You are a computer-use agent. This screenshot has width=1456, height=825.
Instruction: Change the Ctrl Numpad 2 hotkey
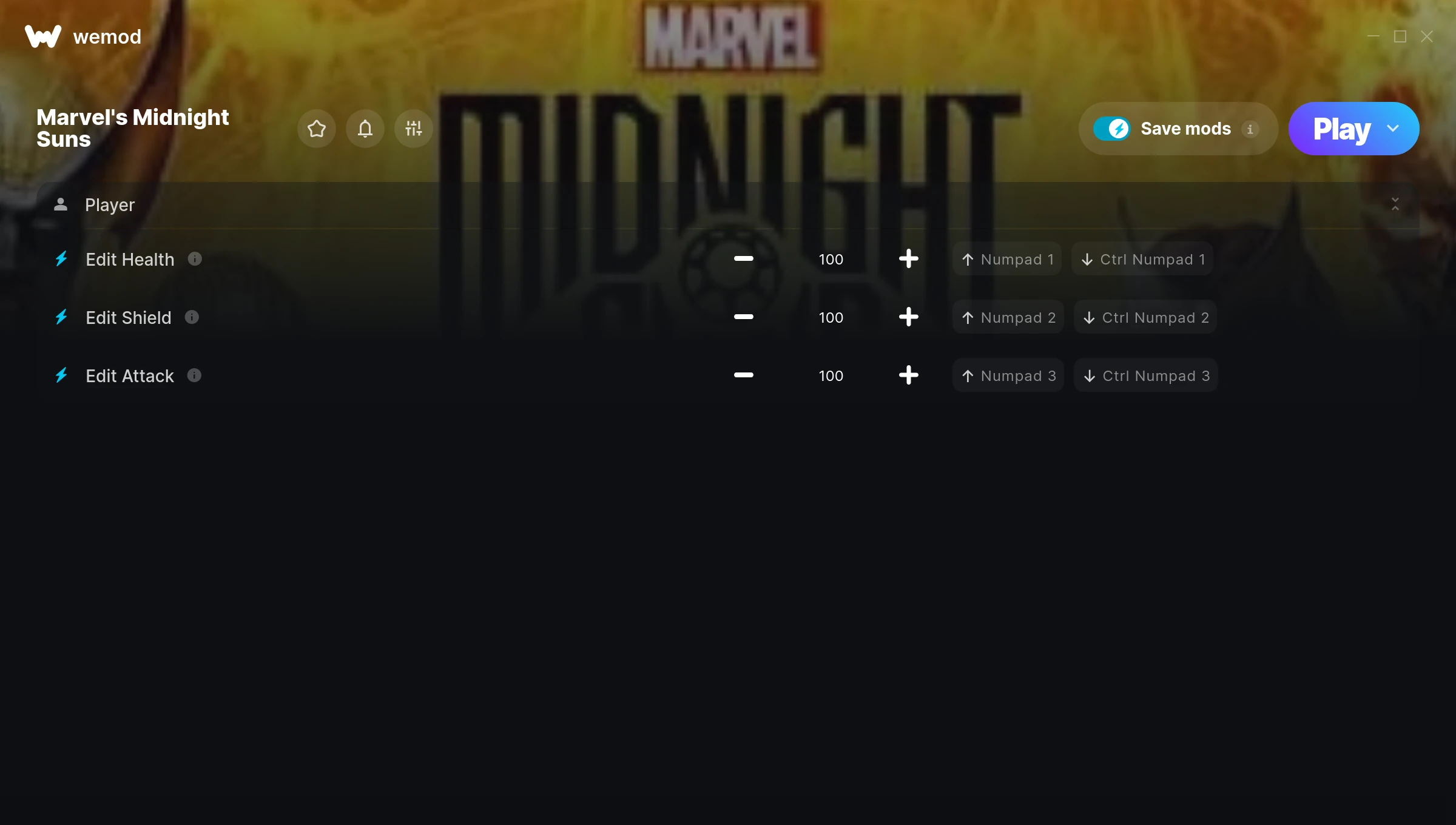coord(1145,317)
